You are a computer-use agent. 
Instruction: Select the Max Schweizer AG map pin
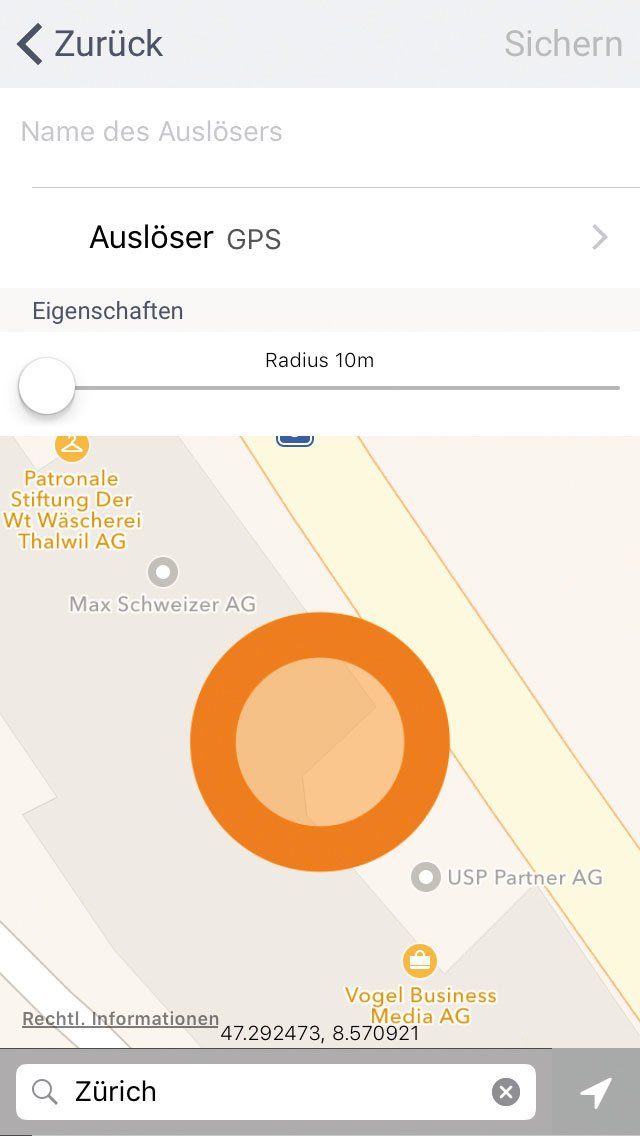(x=162, y=573)
